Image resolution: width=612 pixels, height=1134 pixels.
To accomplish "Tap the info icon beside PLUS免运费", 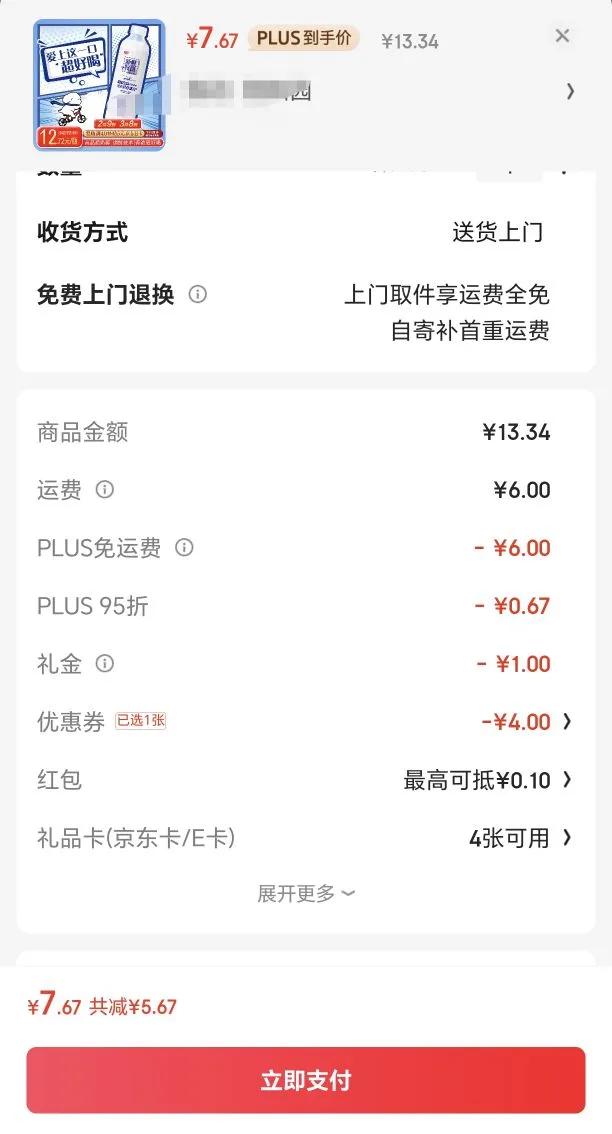I will tap(184, 548).
